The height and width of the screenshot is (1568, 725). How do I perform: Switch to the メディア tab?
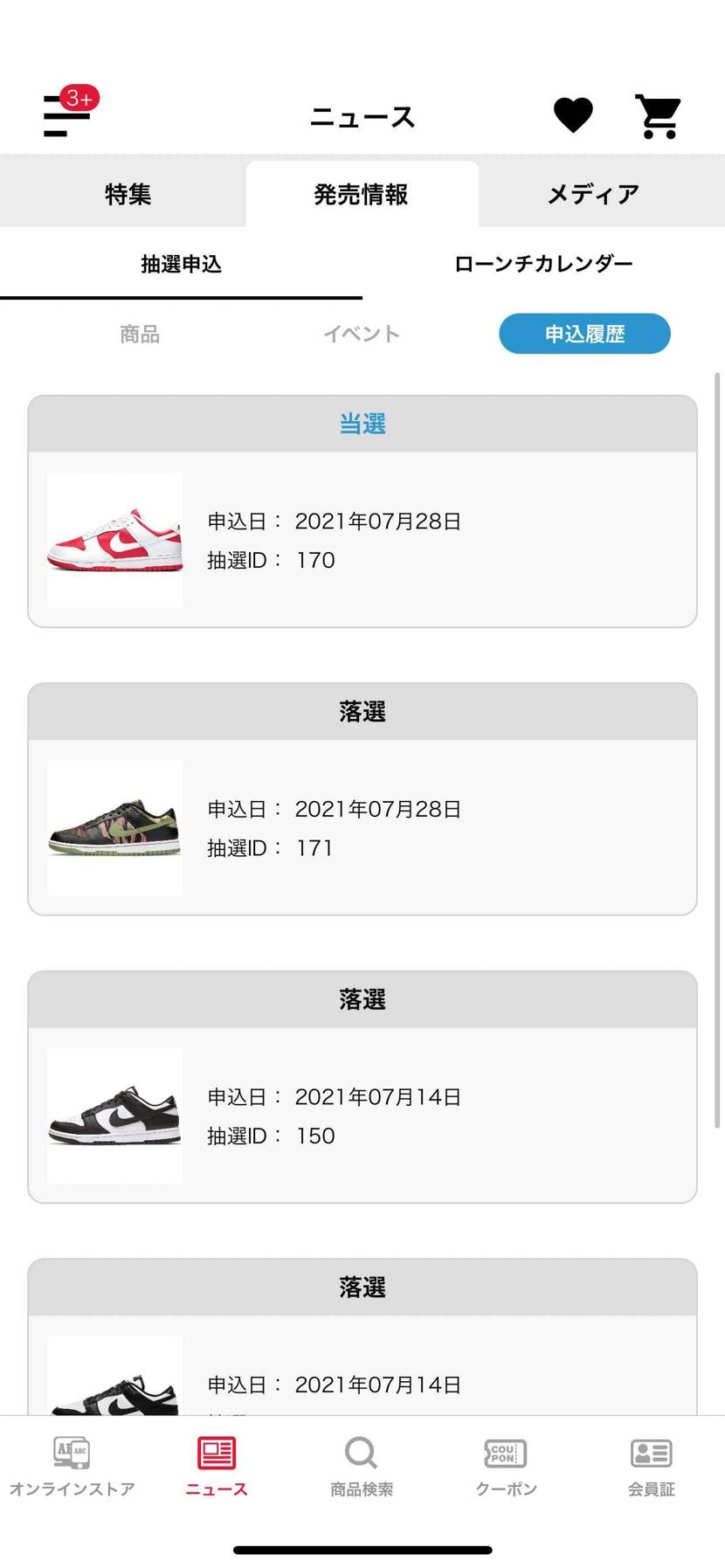(x=593, y=194)
